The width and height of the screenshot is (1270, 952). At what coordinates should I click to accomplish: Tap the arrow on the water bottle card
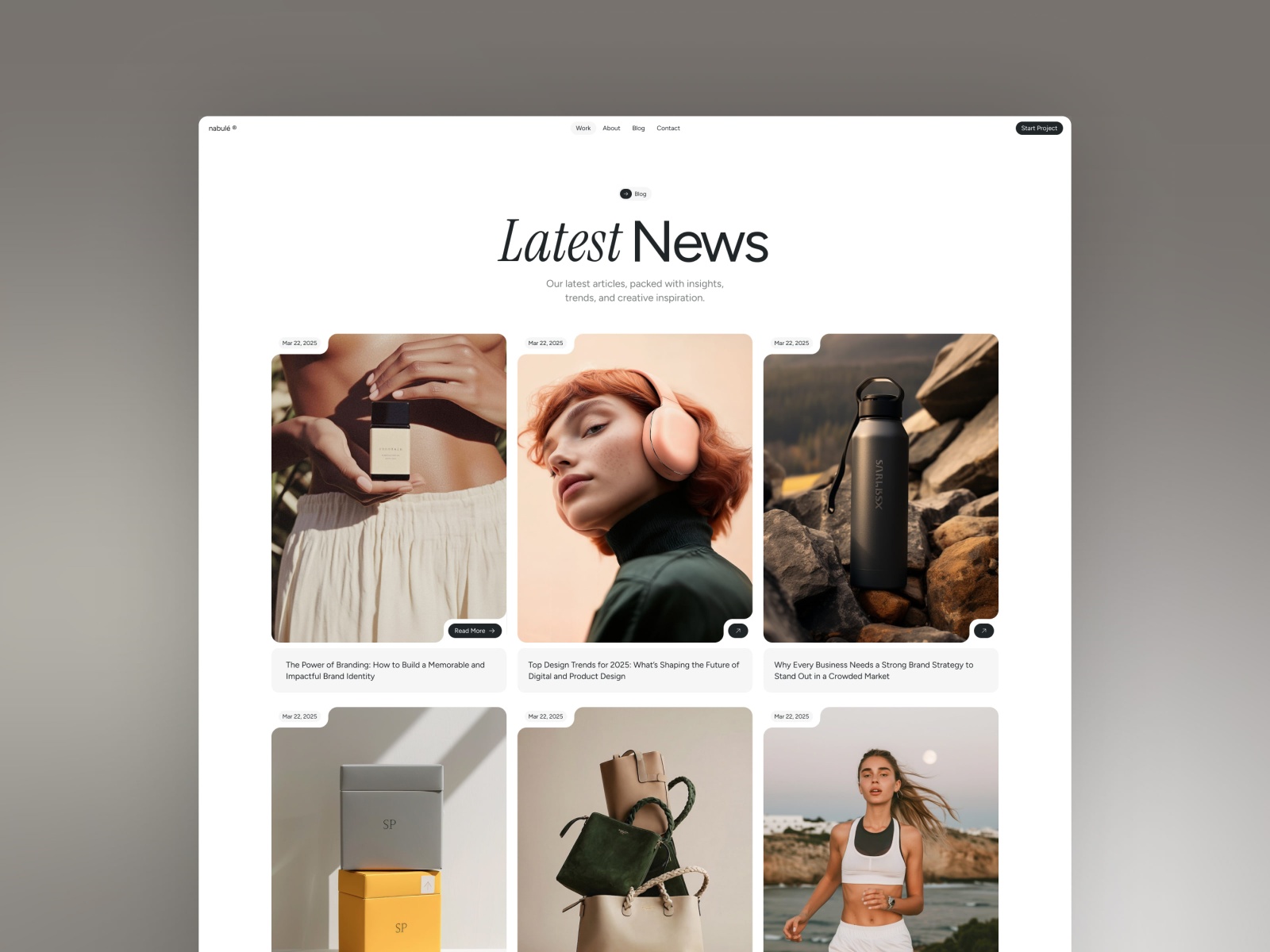(983, 631)
